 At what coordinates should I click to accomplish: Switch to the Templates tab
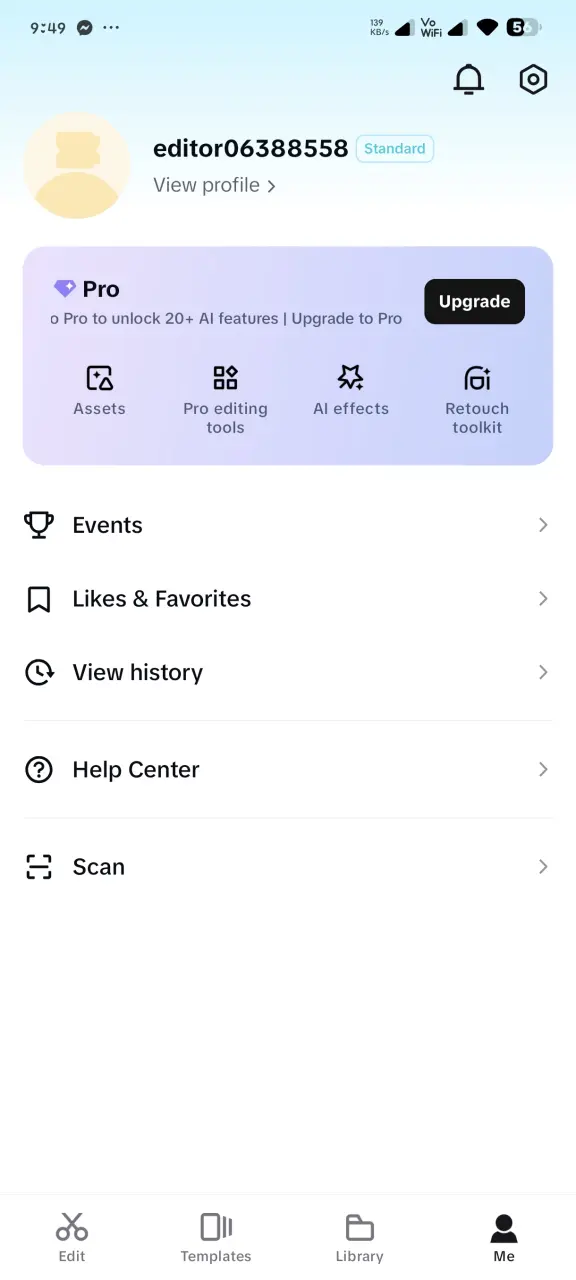tap(216, 1237)
